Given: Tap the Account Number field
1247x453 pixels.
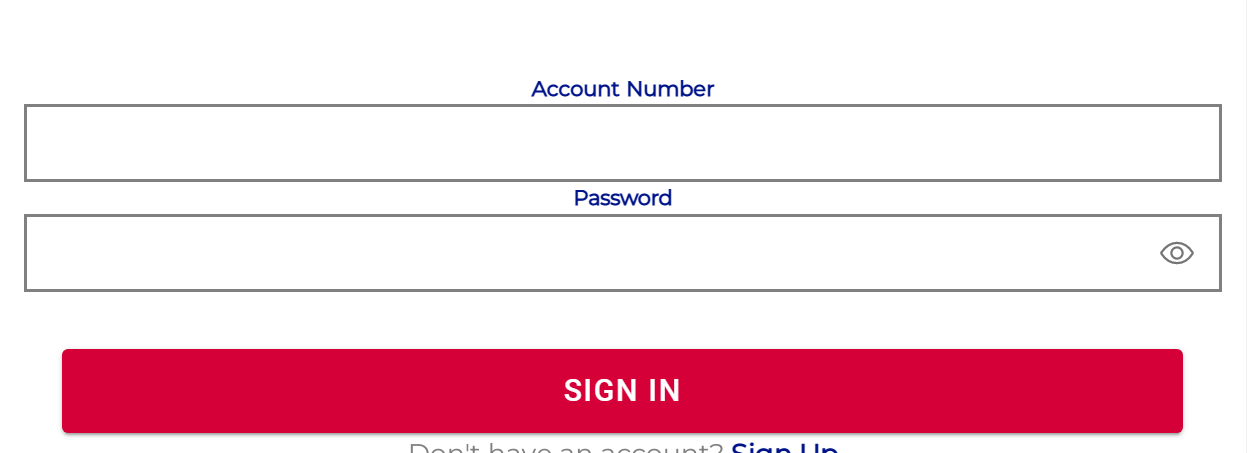Looking at the screenshot, I should click(622, 143).
